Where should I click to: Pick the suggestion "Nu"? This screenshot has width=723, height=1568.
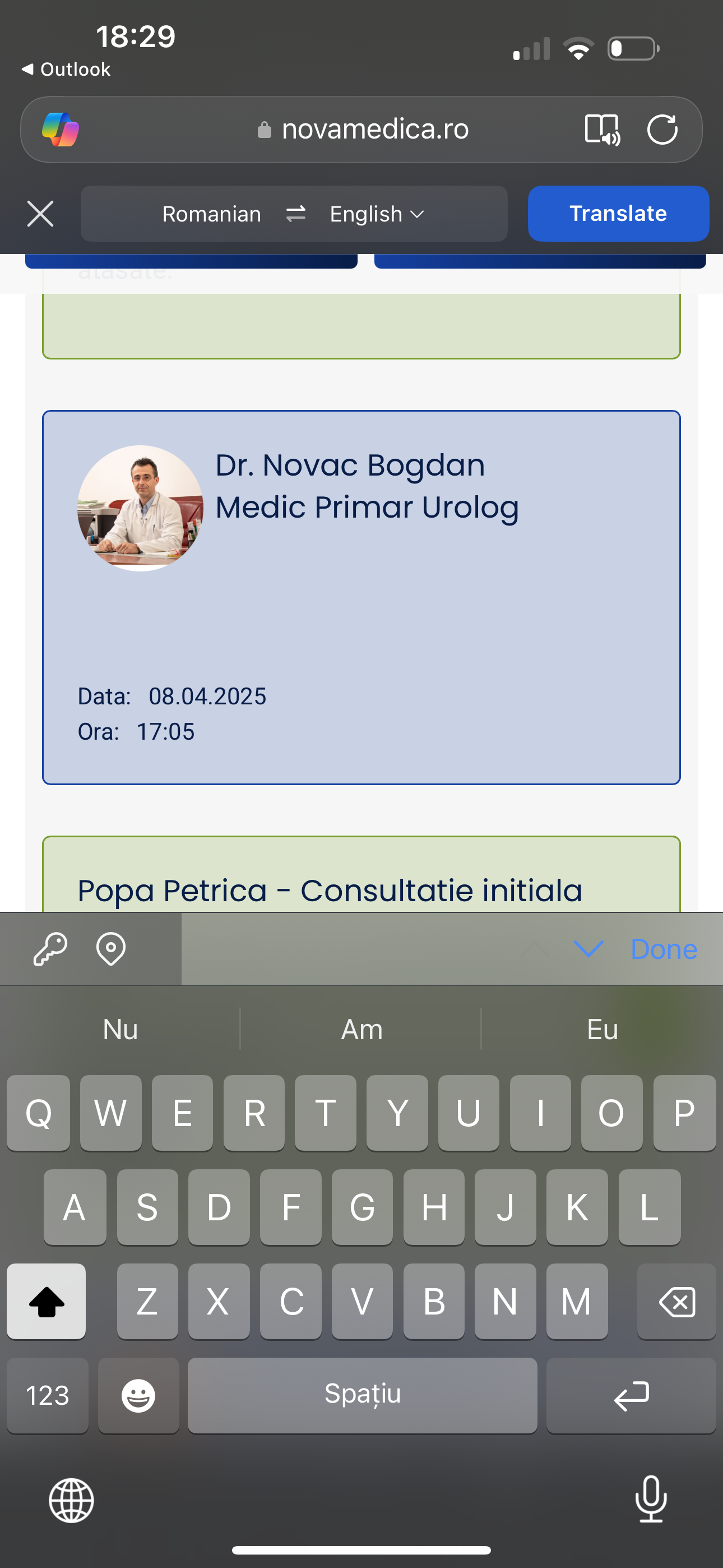121,1029
